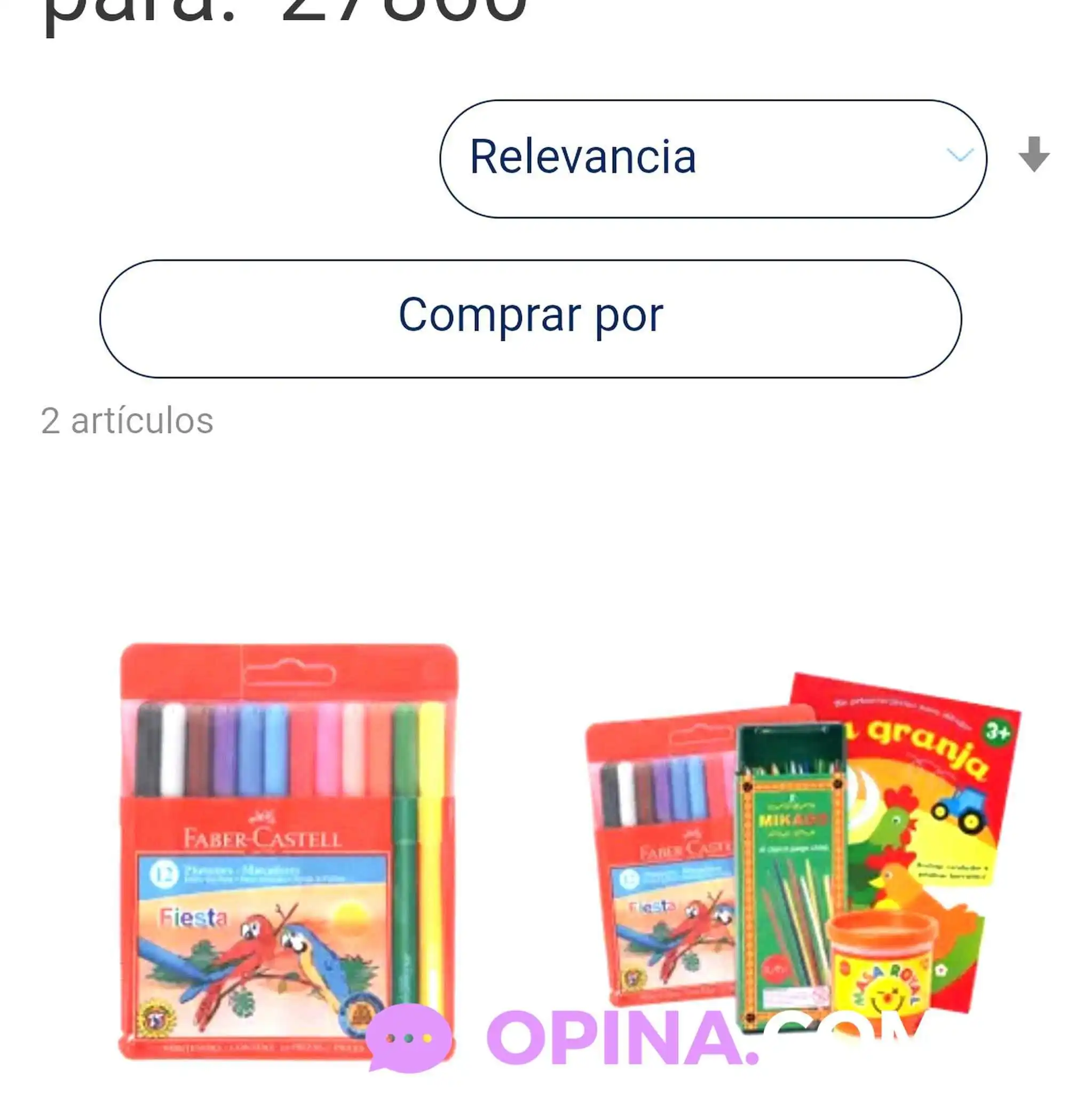Image resolution: width=1092 pixels, height=1093 pixels.
Task: Open the Relevancia sort dropdown
Action: pyautogui.click(x=713, y=159)
